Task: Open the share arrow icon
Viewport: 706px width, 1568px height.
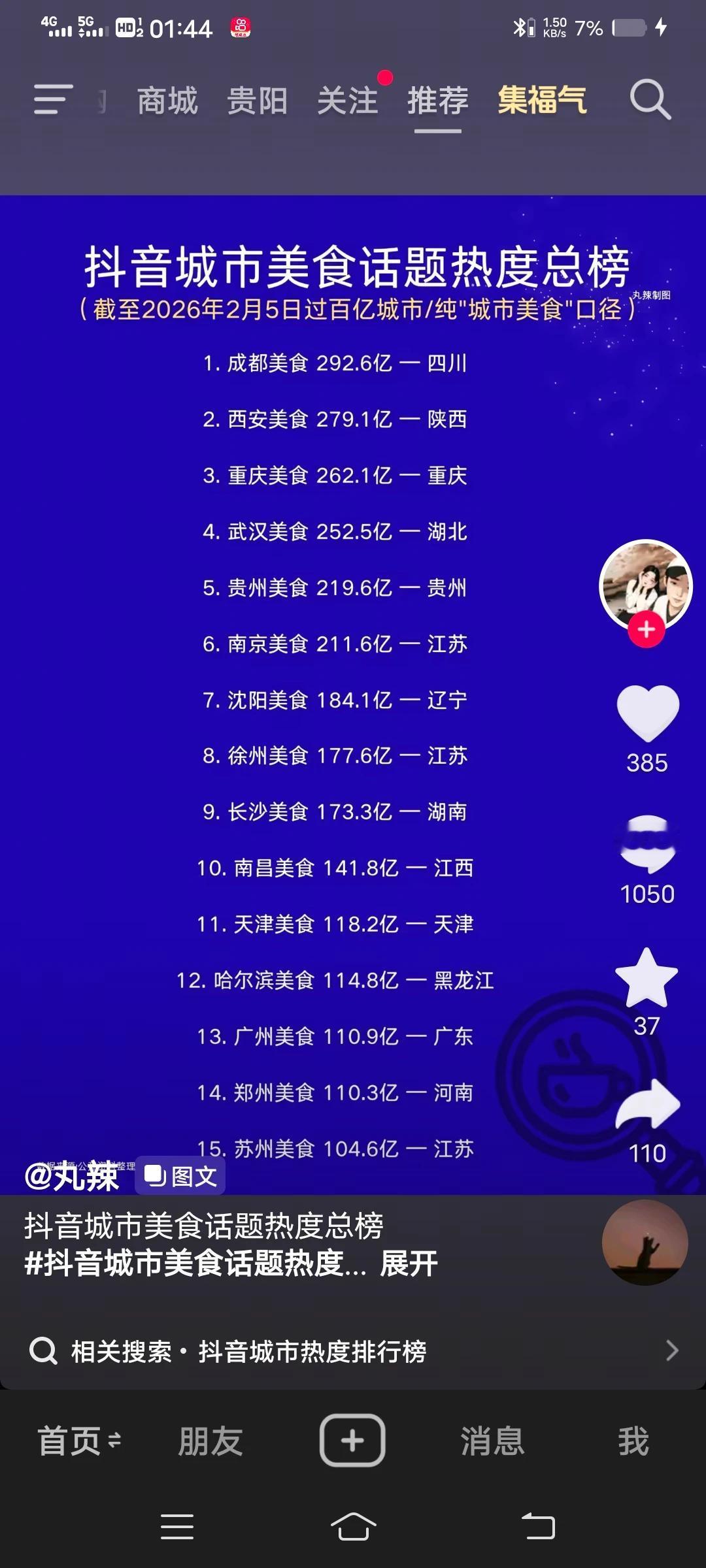Action: [646, 1104]
